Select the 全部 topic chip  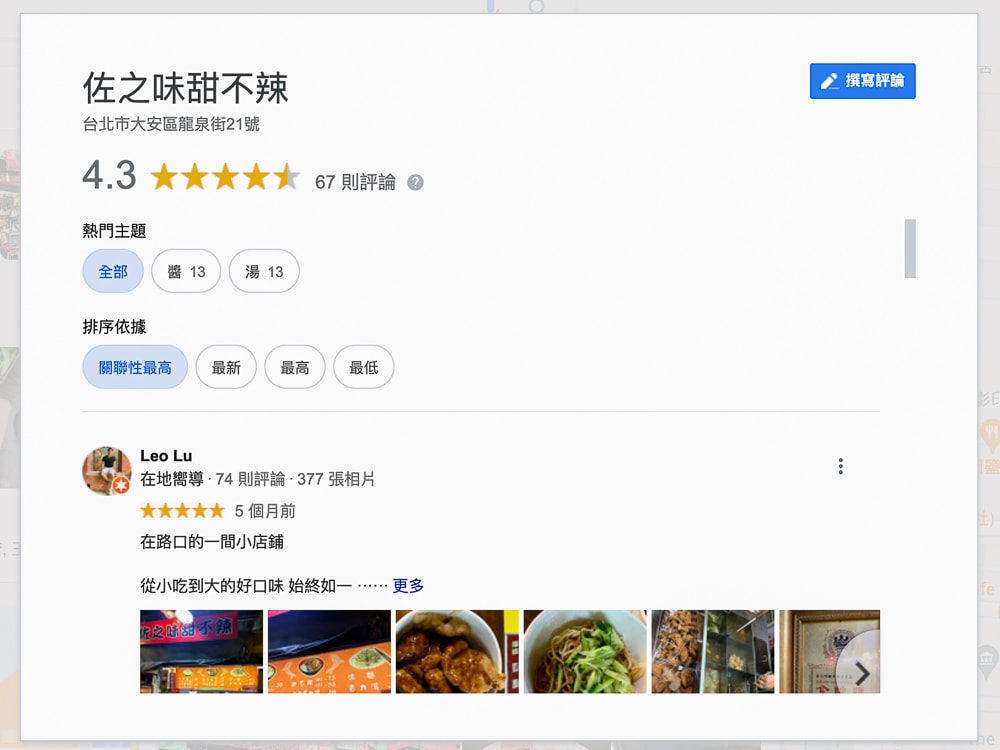point(113,271)
